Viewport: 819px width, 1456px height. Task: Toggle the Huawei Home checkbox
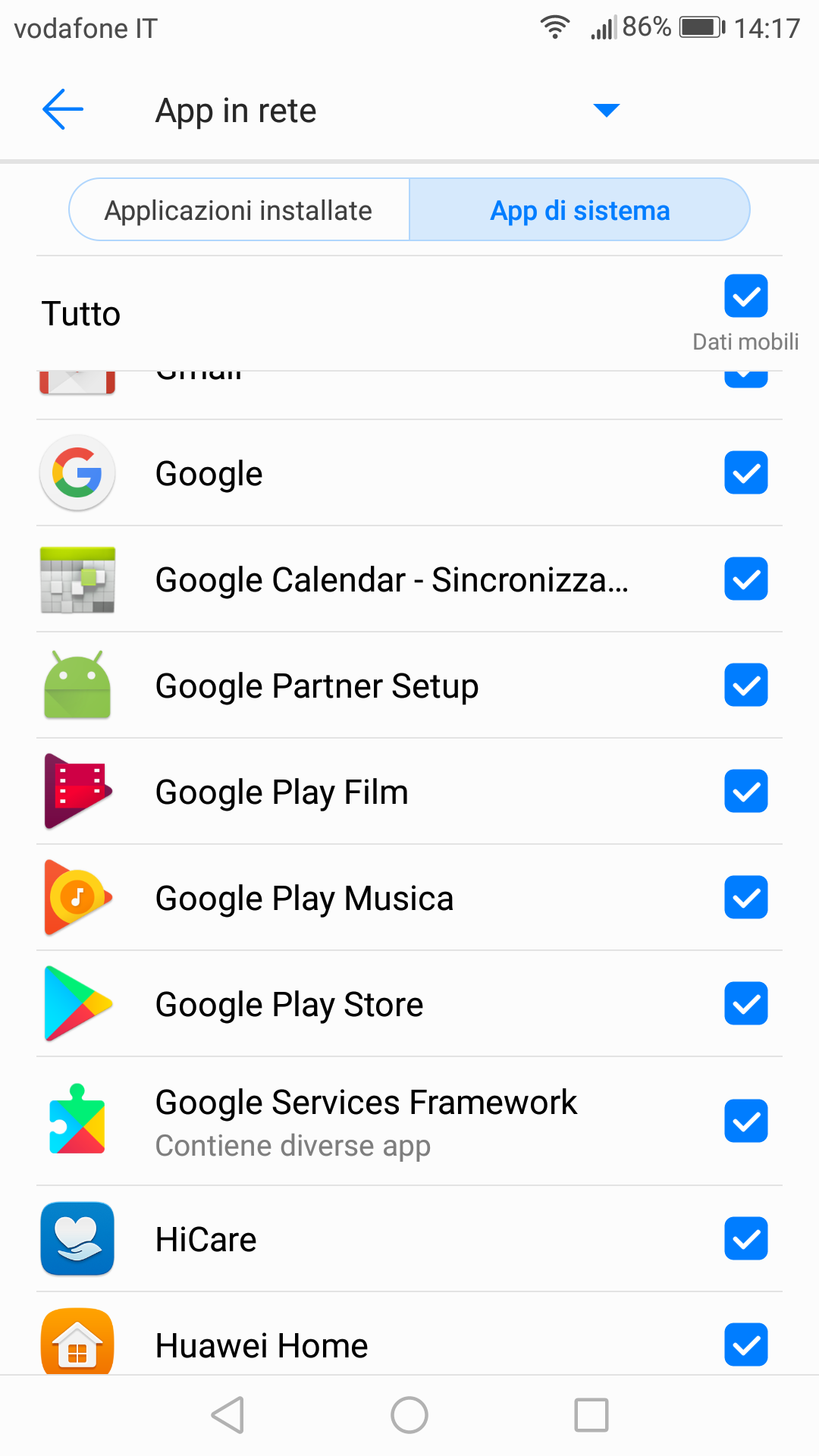(746, 1345)
